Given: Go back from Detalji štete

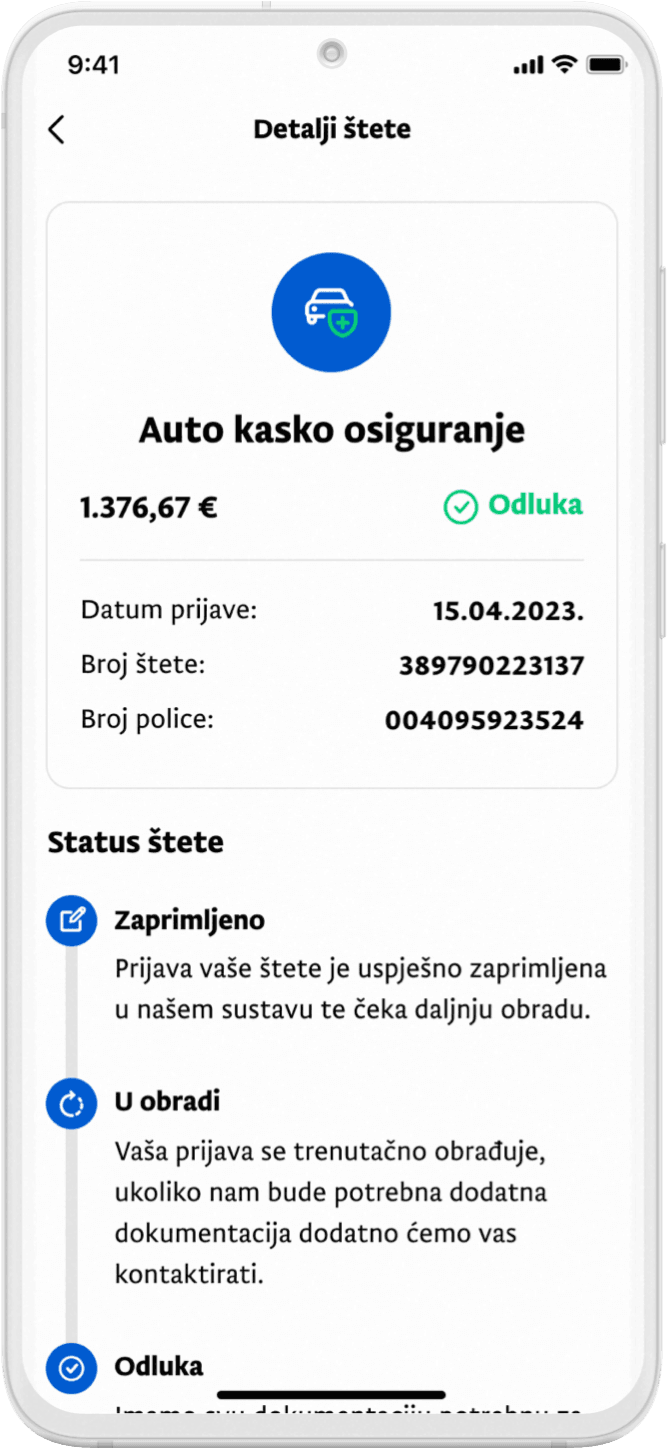Looking at the screenshot, I should click(x=57, y=130).
